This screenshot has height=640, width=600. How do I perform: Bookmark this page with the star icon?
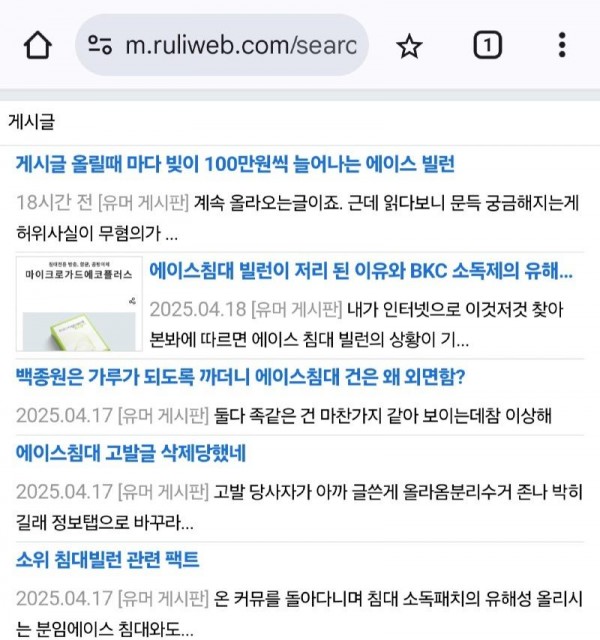click(409, 45)
